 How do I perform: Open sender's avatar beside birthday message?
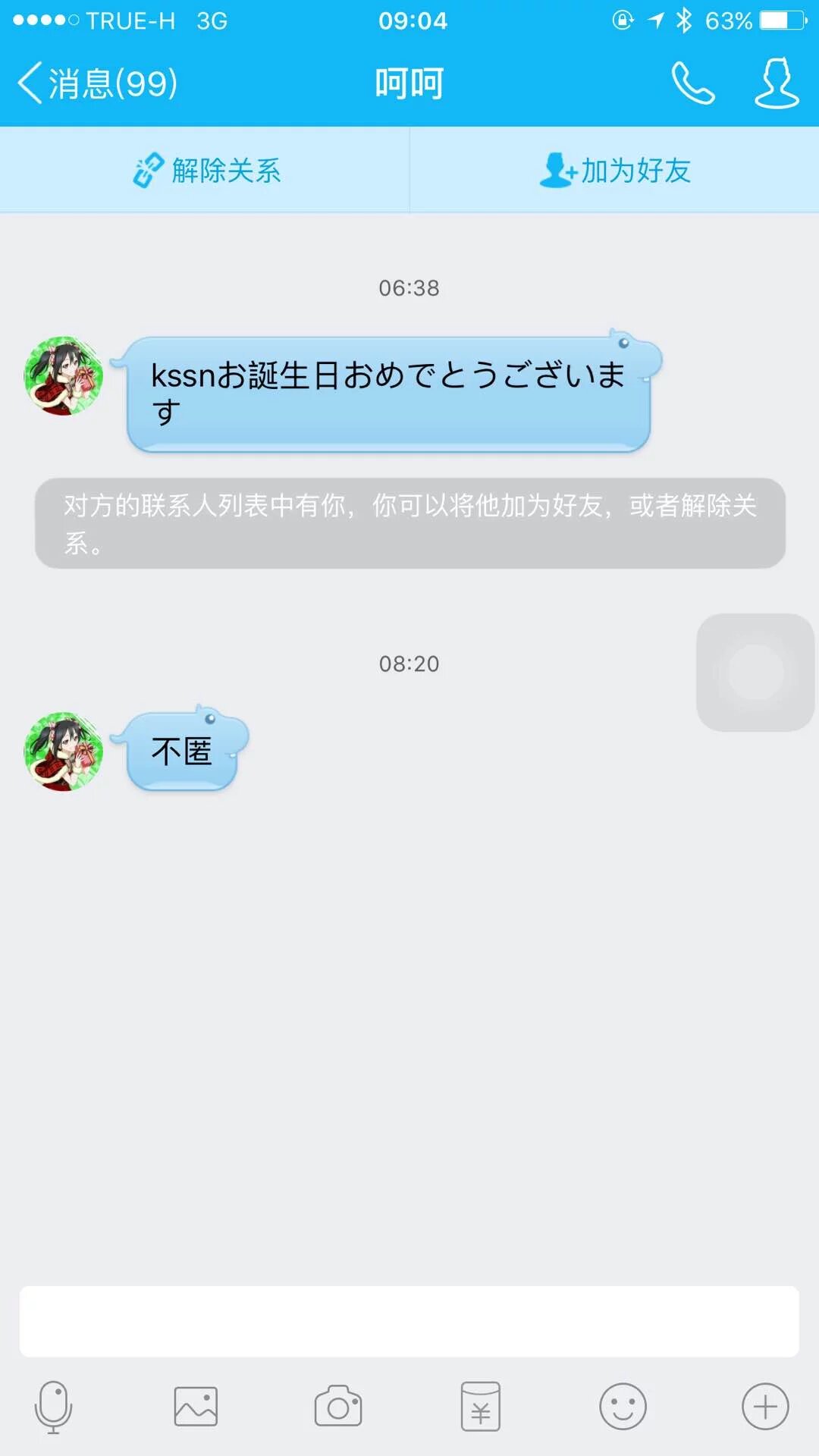pyautogui.click(x=64, y=375)
